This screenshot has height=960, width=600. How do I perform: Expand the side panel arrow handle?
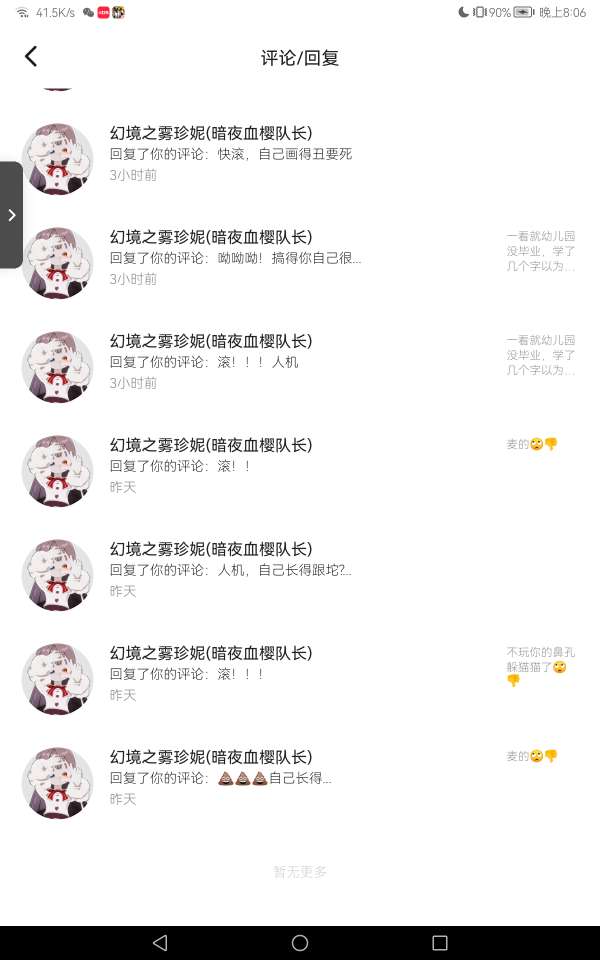tap(11, 215)
